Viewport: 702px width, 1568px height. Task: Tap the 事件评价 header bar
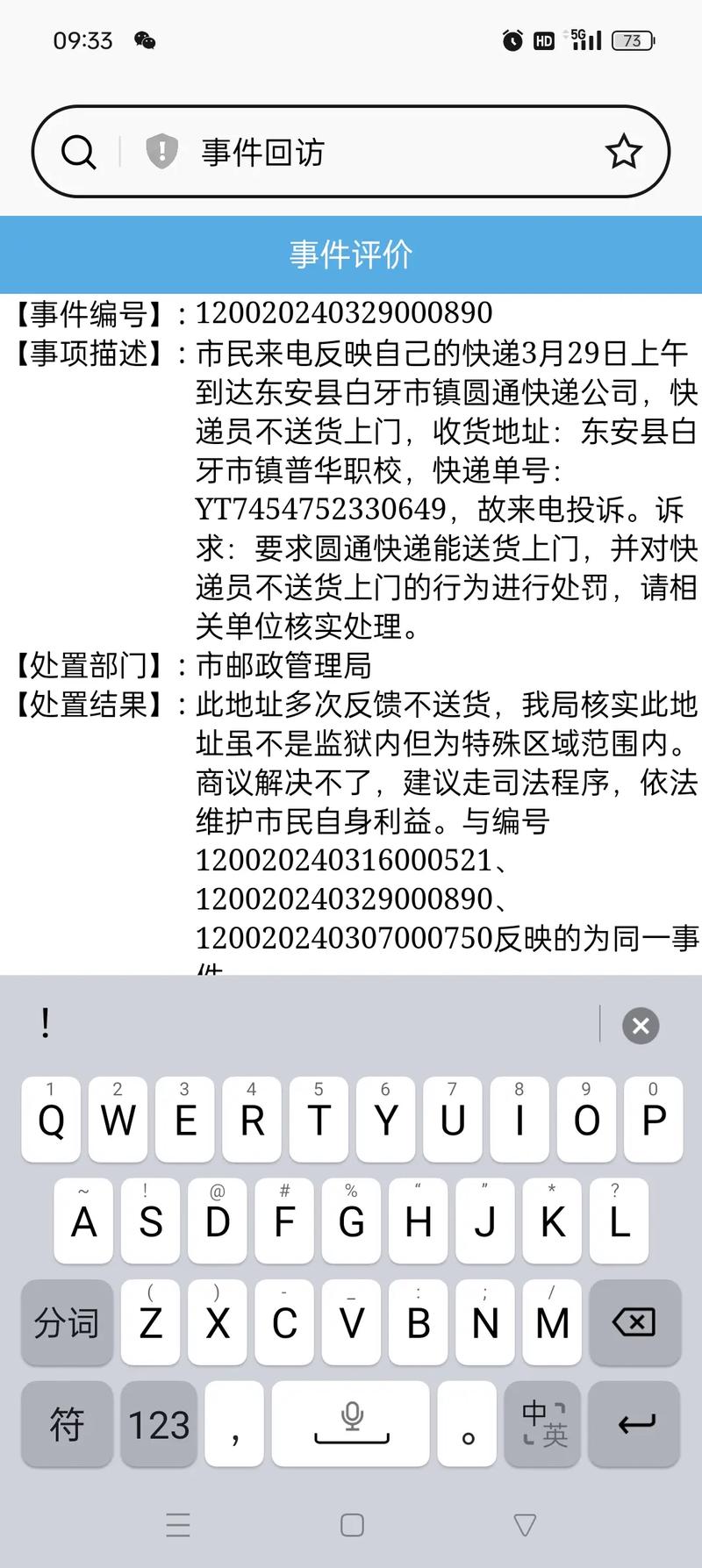pyautogui.click(x=350, y=255)
